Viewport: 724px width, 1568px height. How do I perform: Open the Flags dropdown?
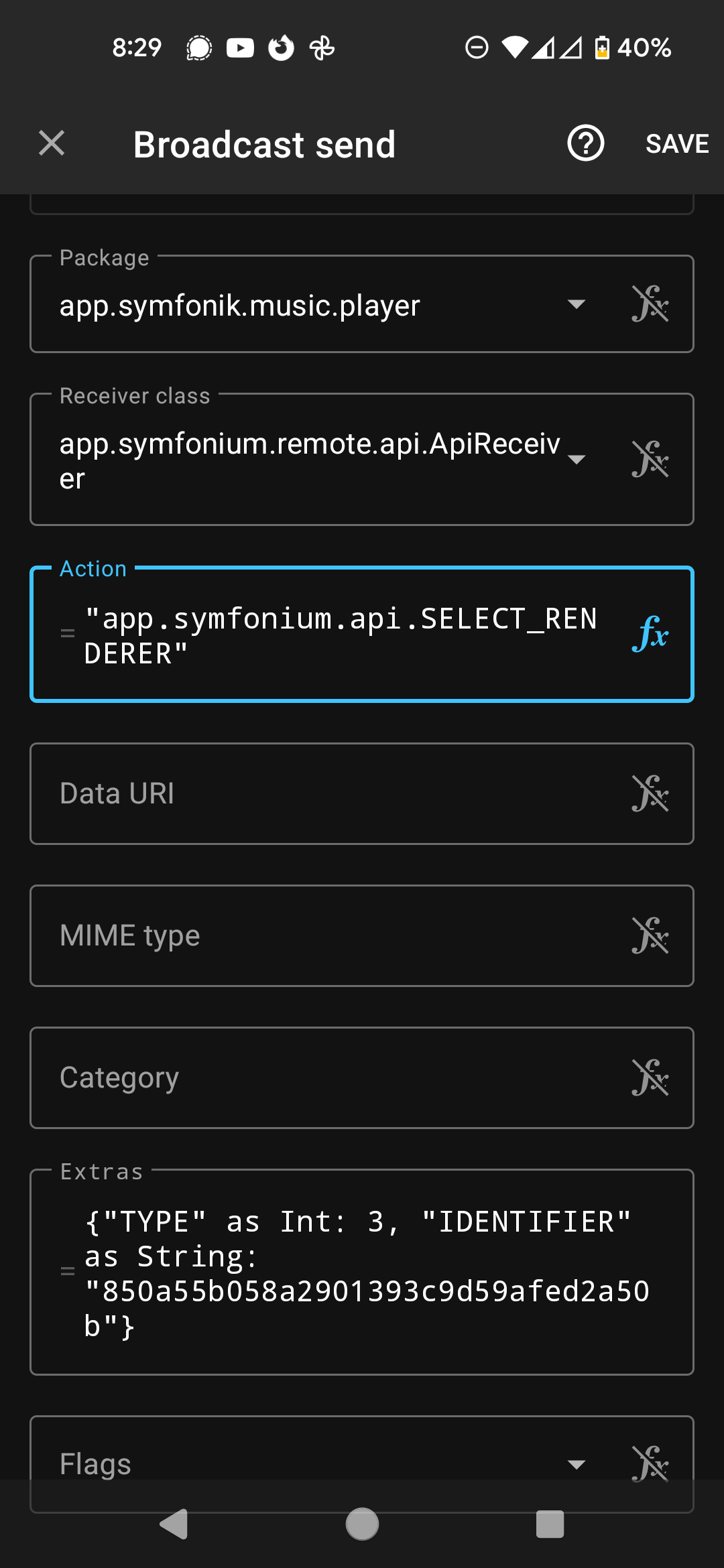pyautogui.click(x=577, y=1464)
